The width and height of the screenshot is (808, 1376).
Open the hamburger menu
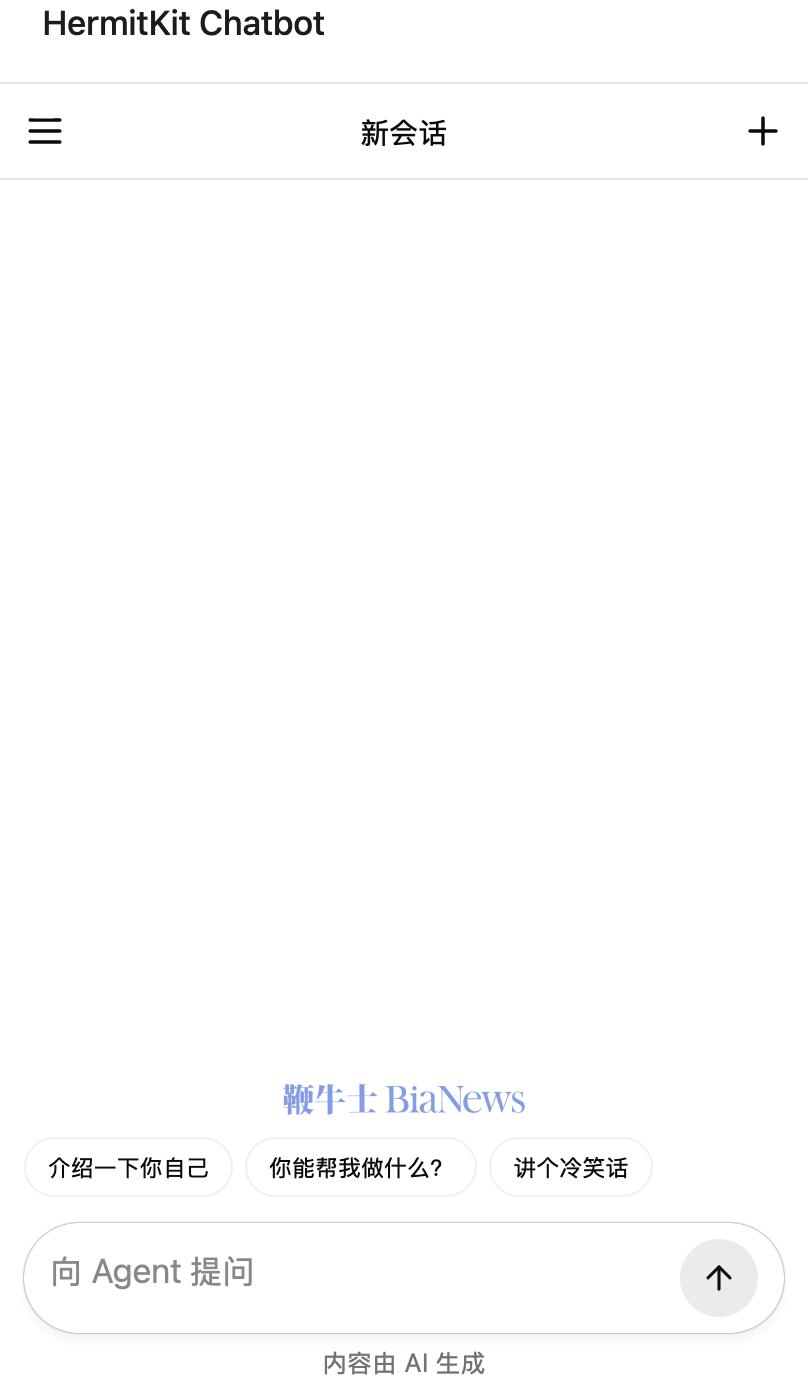click(x=45, y=131)
